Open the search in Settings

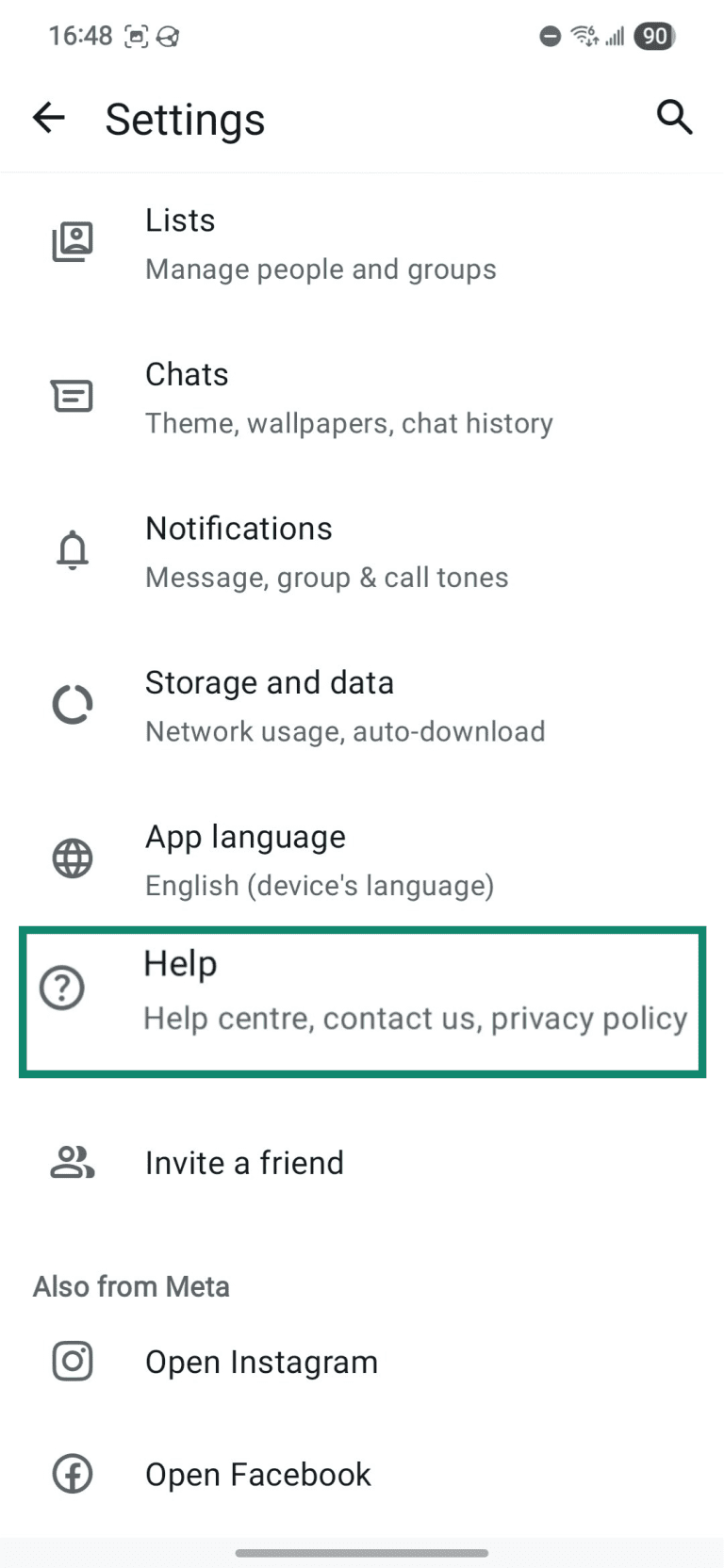(675, 118)
